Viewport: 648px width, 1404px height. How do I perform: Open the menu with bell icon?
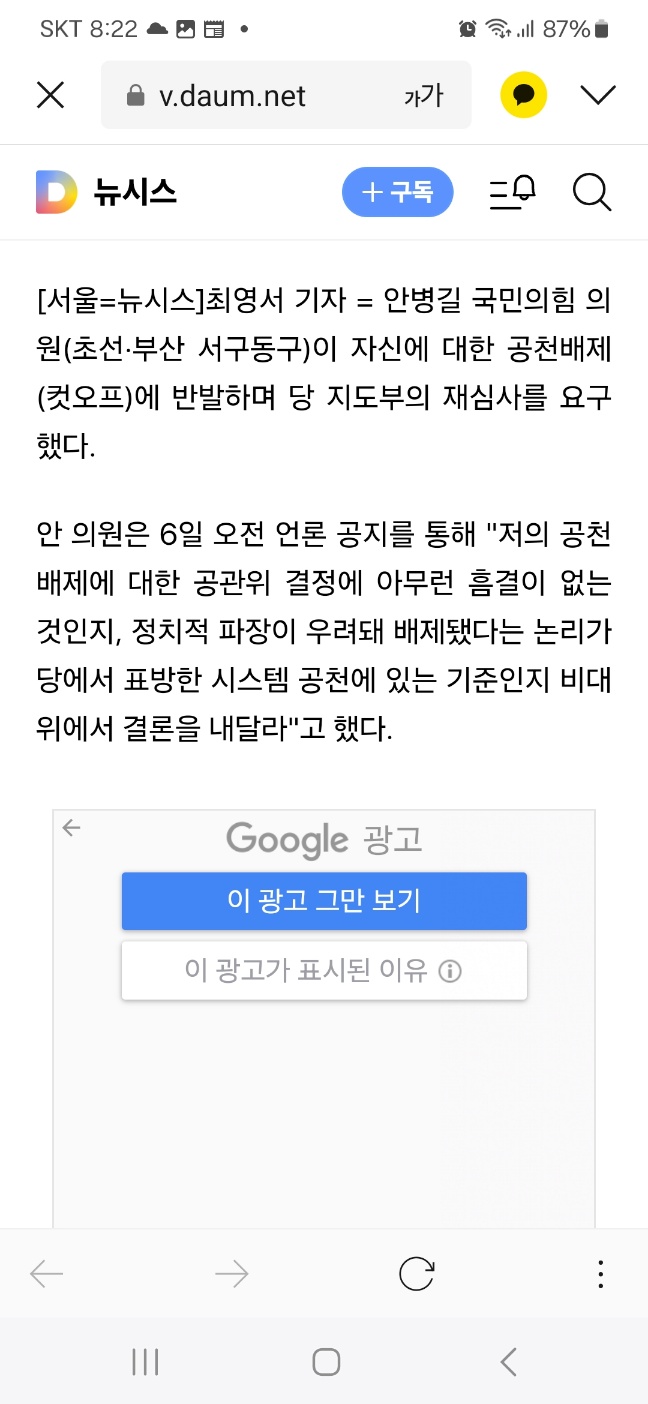click(513, 192)
